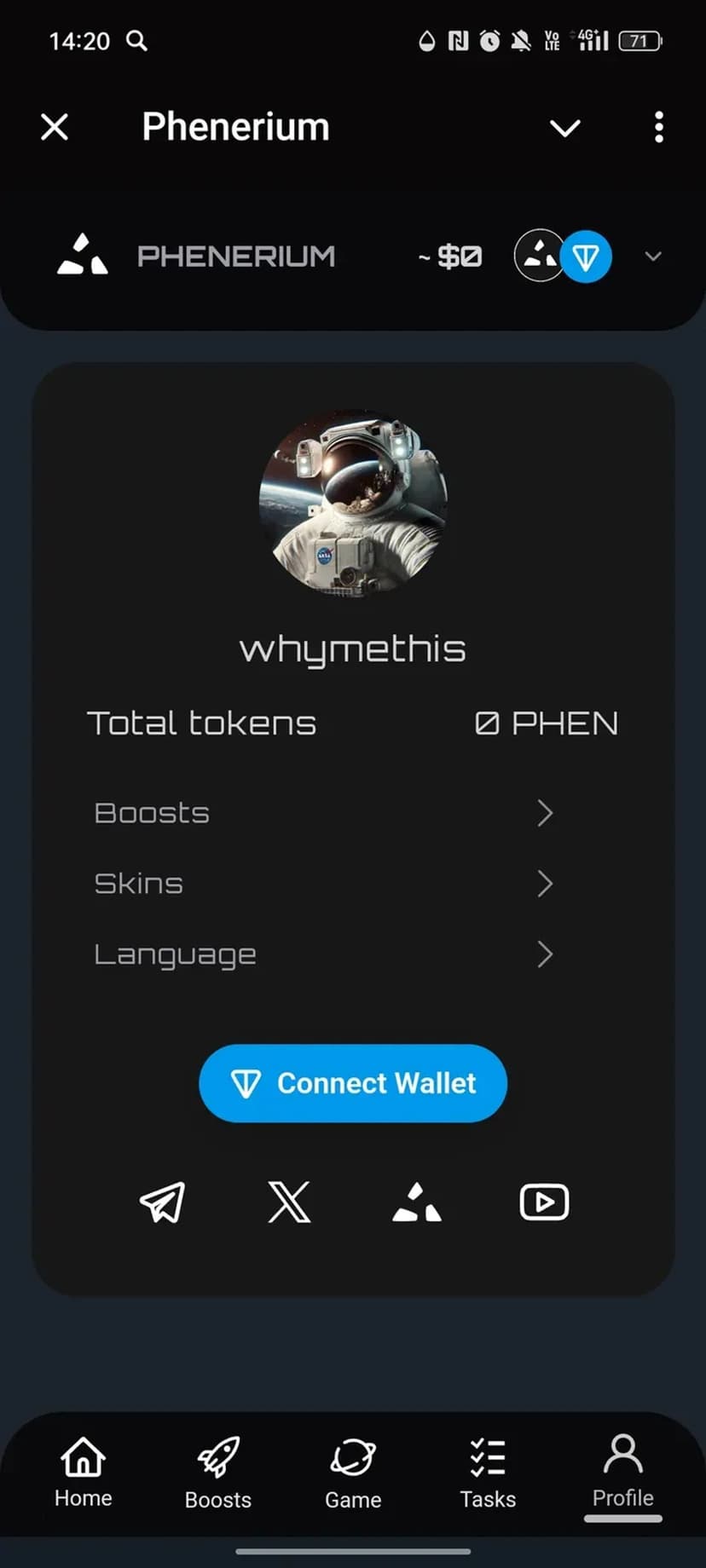Open Skins settings
706x1568 pixels.
coord(324,884)
